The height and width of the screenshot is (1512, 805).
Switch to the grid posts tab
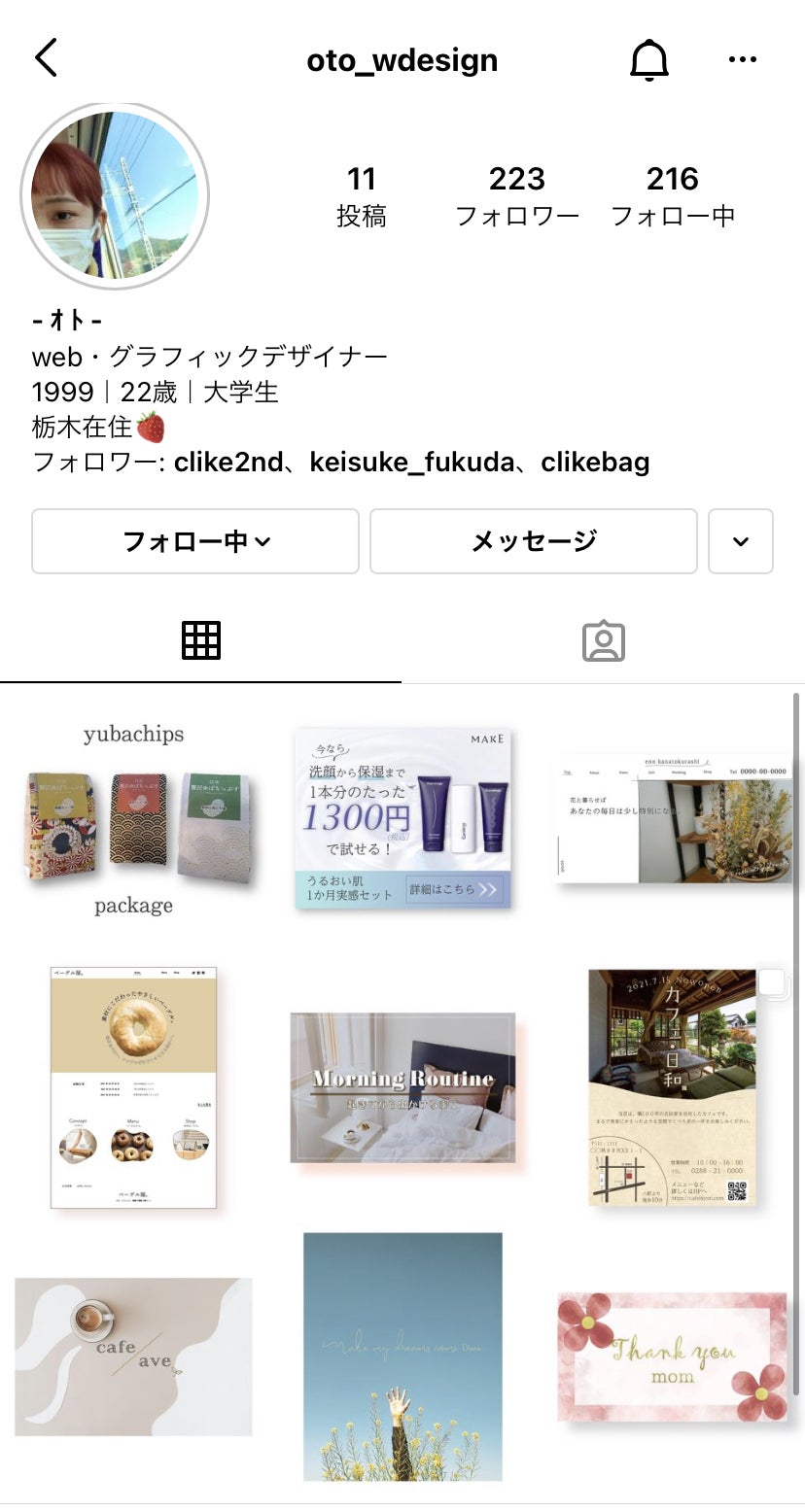[201, 641]
